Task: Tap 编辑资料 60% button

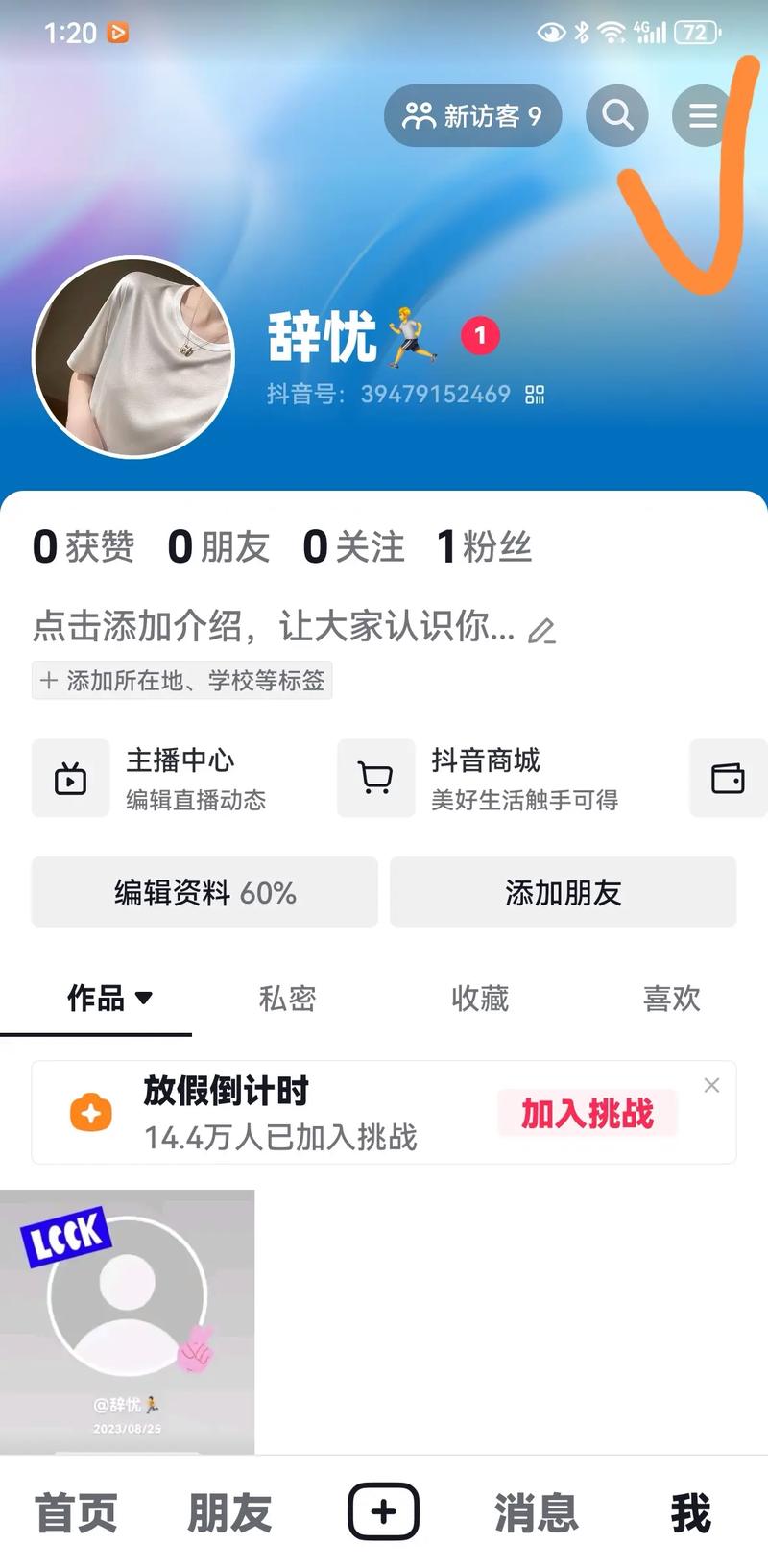Action: tap(204, 892)
